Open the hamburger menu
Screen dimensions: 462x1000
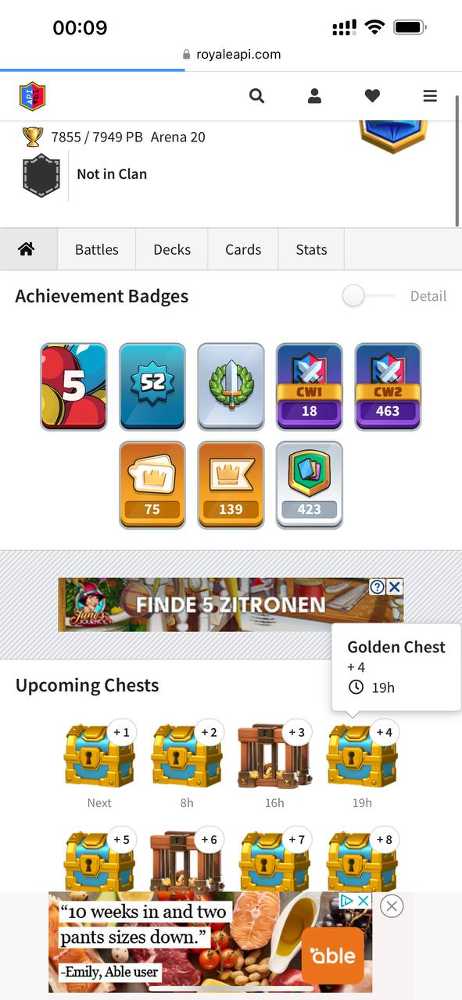click(x=430, y=96)
